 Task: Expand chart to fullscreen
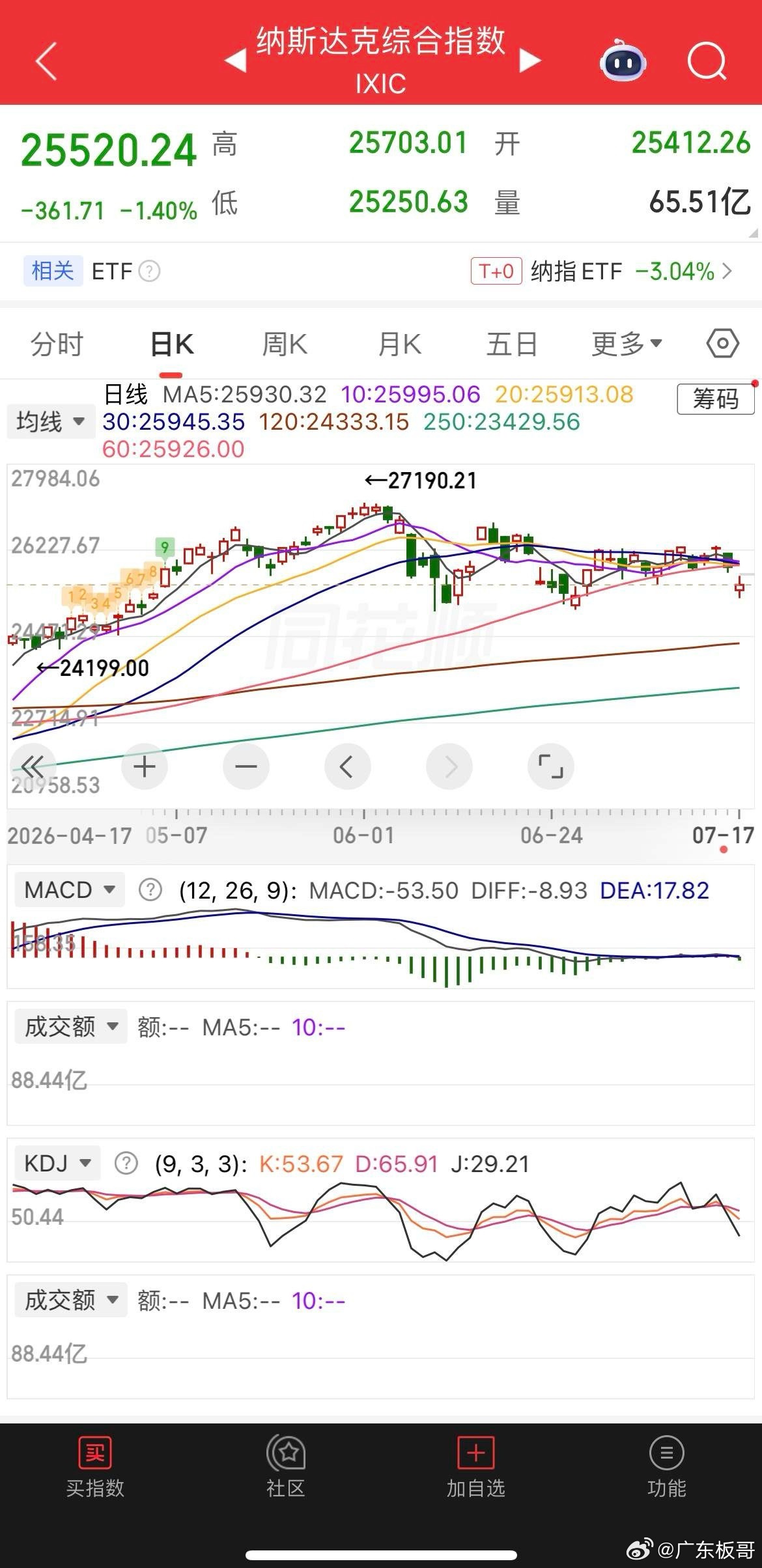(x=551, y=766)
